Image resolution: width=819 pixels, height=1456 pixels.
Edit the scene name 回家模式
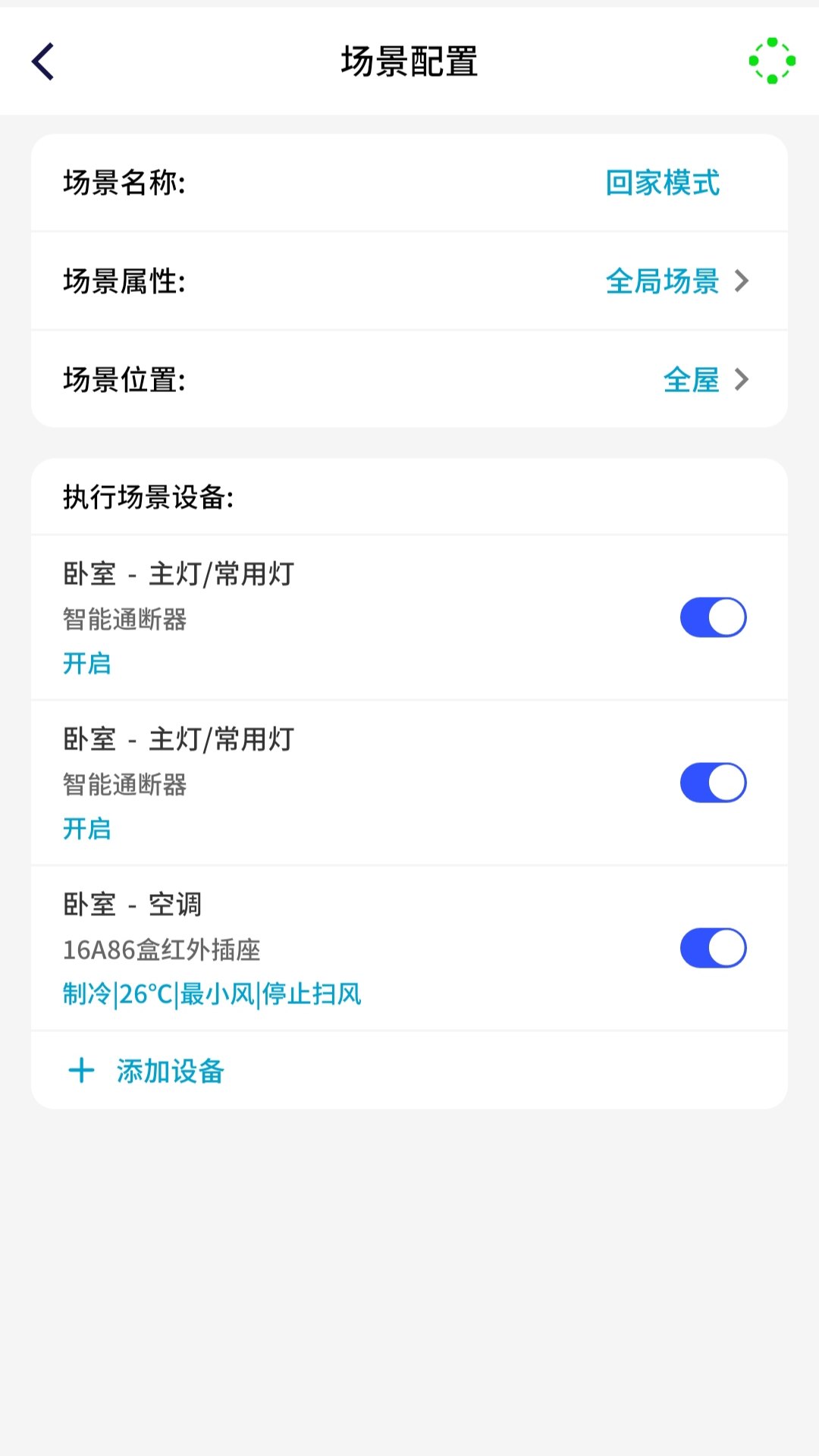(x=662, y=183)
